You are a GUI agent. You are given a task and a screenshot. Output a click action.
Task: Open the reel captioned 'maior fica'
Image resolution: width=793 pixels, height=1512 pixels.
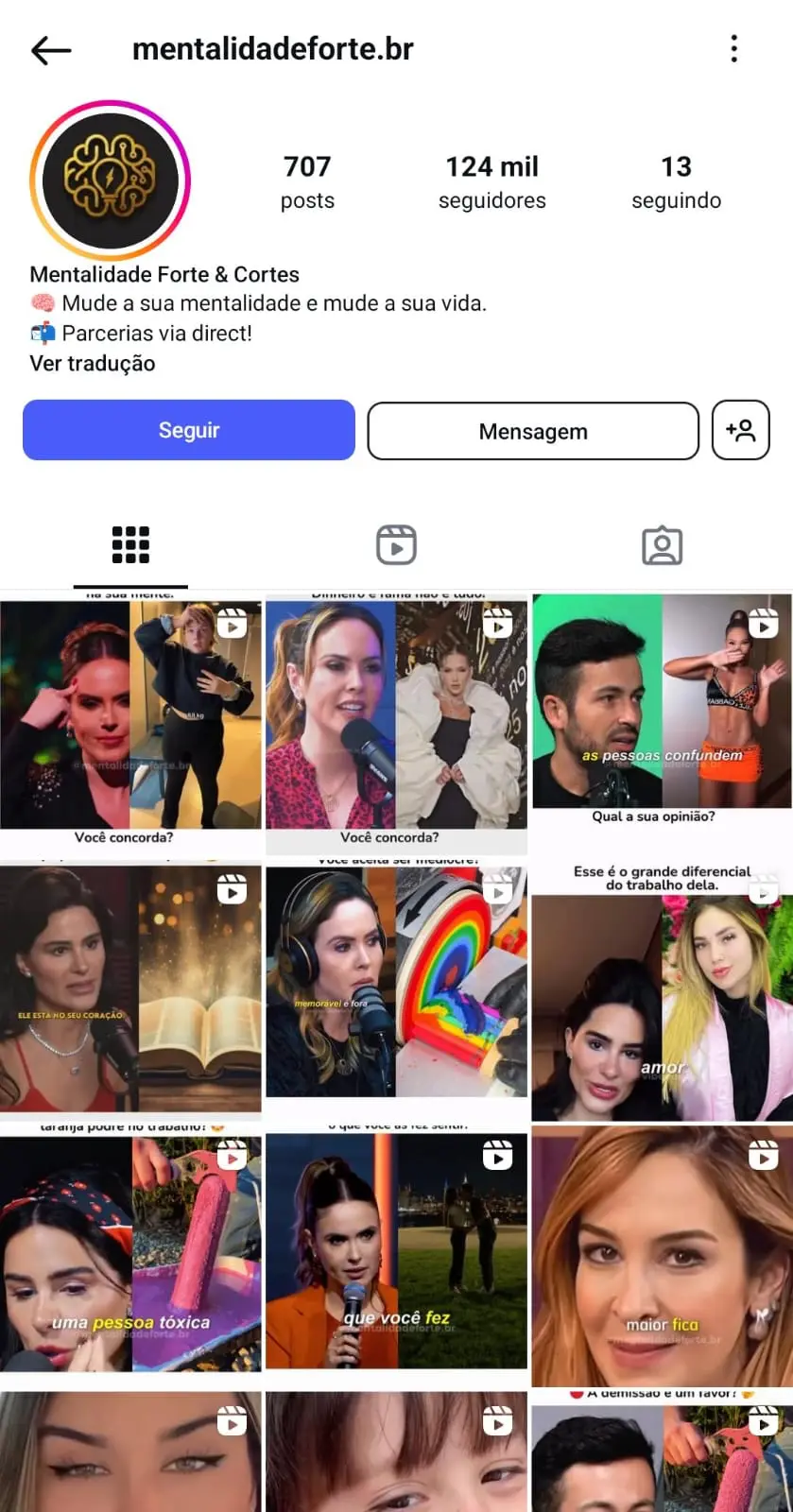662,1257
